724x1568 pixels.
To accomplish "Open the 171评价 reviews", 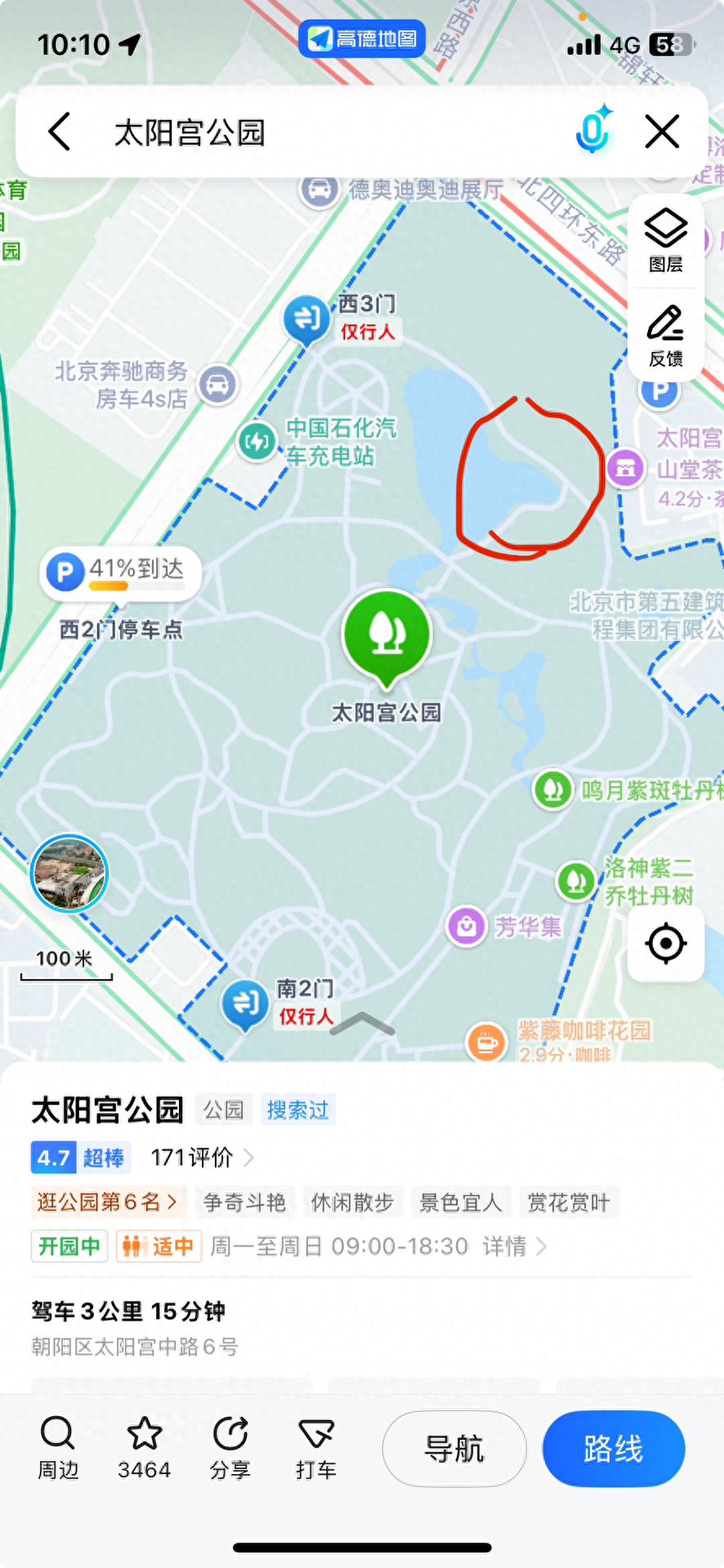I will pyautogui.click(x=202, y=1157).
